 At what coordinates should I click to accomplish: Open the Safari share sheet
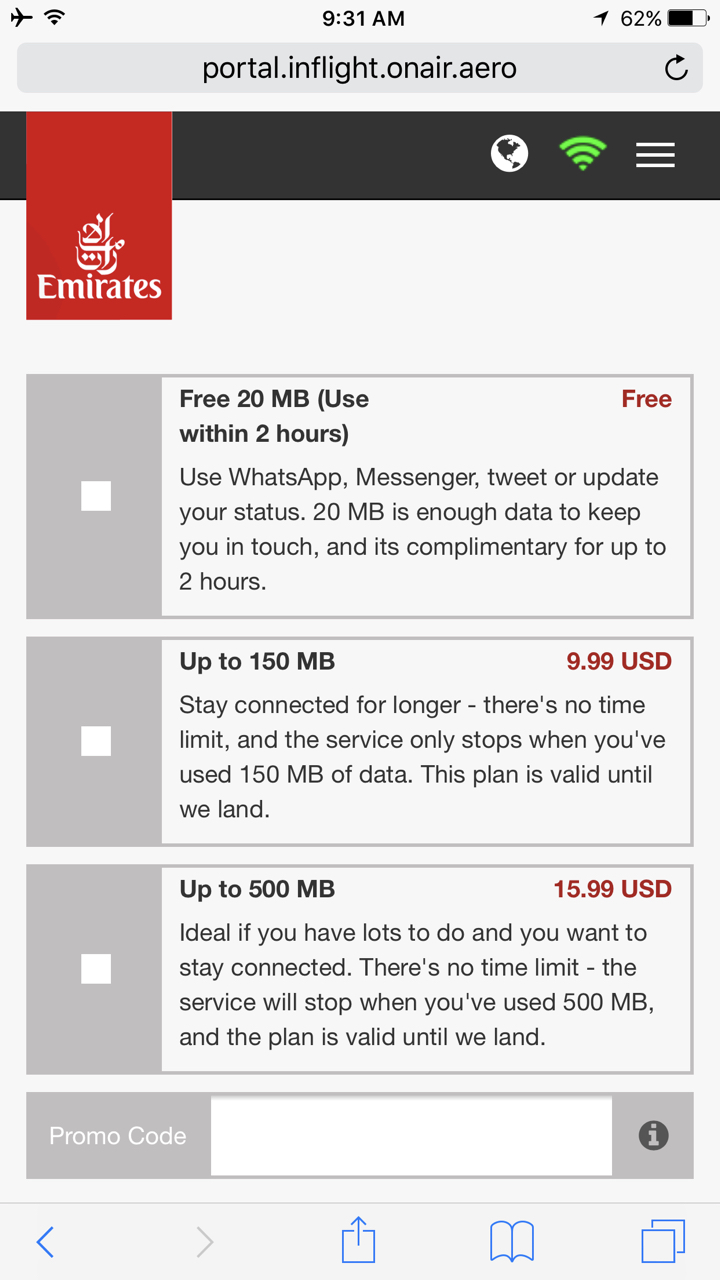(358, 1240)
